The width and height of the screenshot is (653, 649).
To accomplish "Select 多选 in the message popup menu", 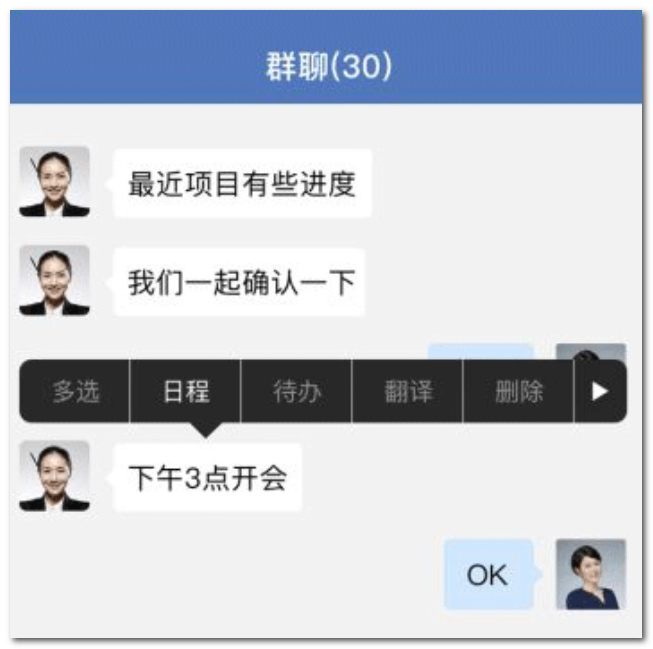I will (x=76, y=391).
